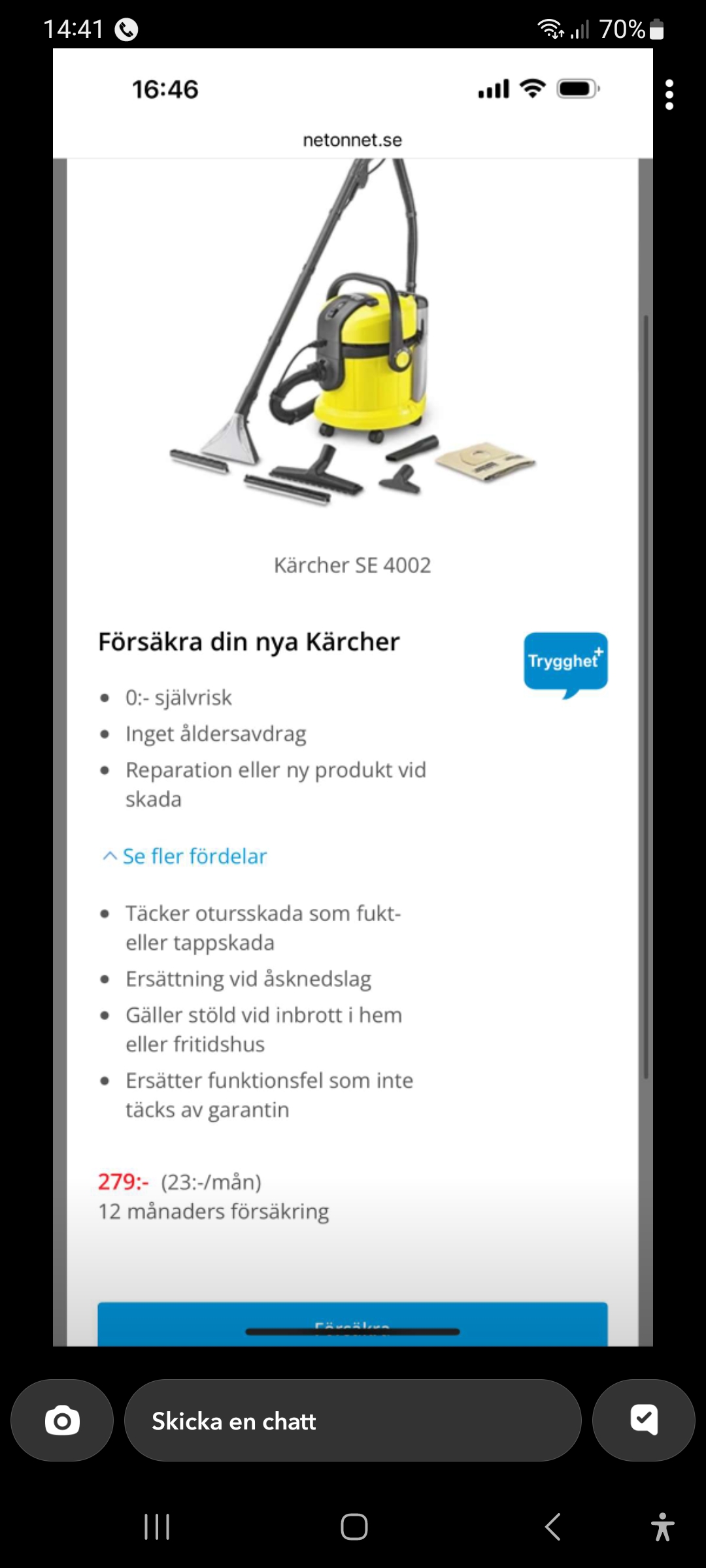
Task: Go to the home screen
Action: (354, 1527)
